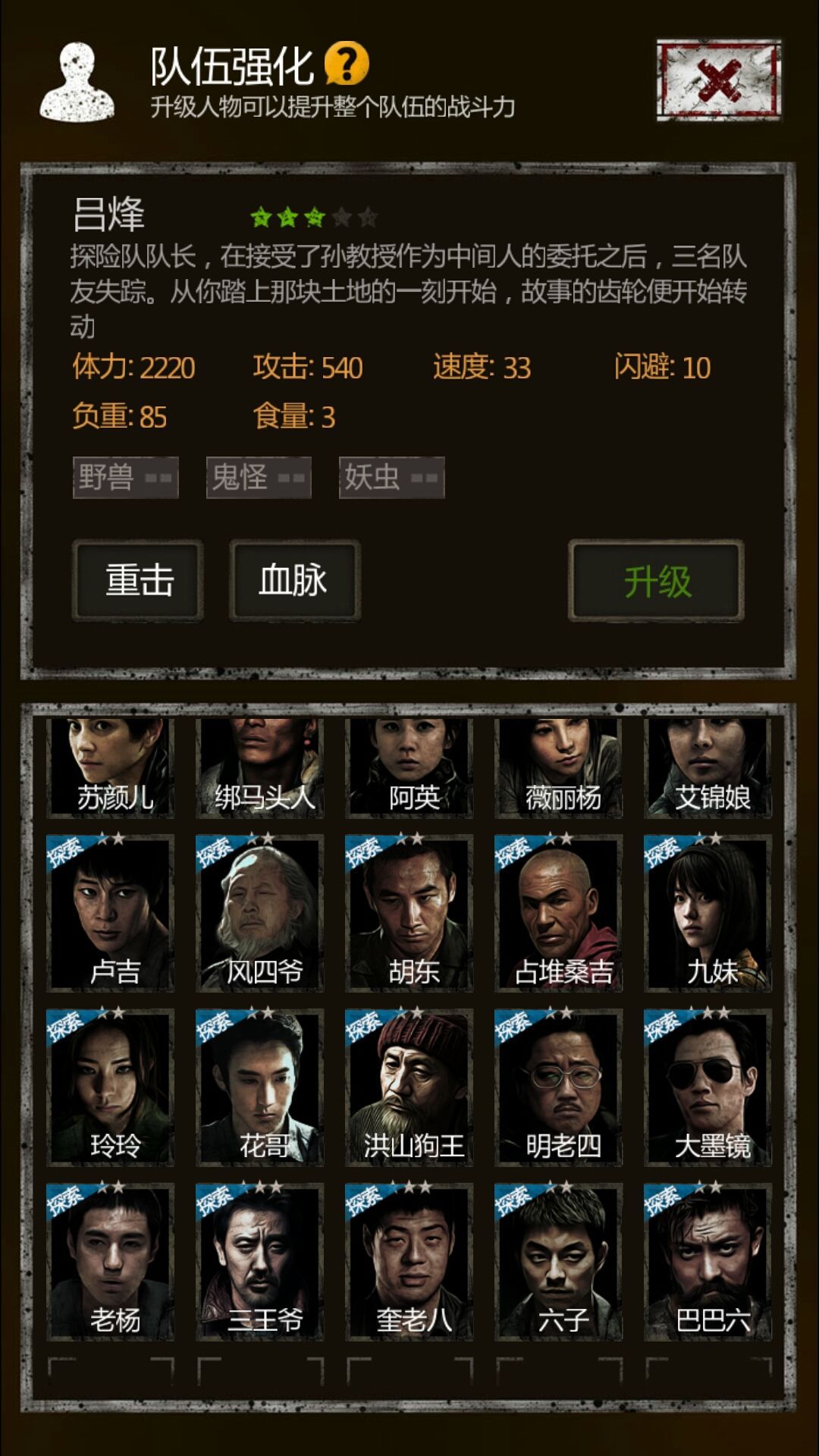
Task: Select character 巴巴六
Action: (x=708, y=1262)
